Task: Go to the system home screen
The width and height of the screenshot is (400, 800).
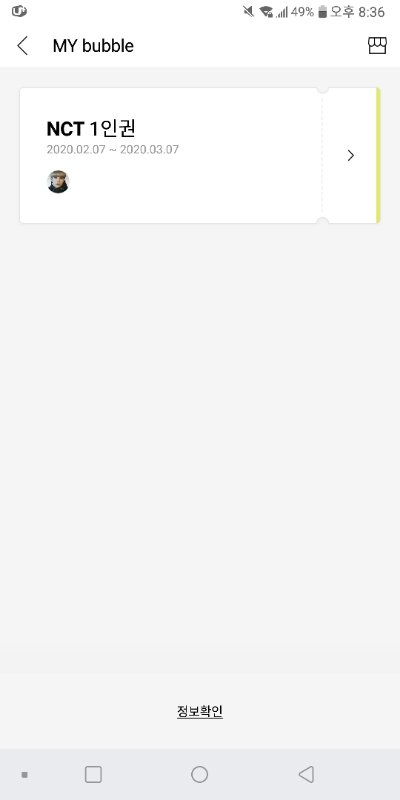Action: (x=199, y=774)
